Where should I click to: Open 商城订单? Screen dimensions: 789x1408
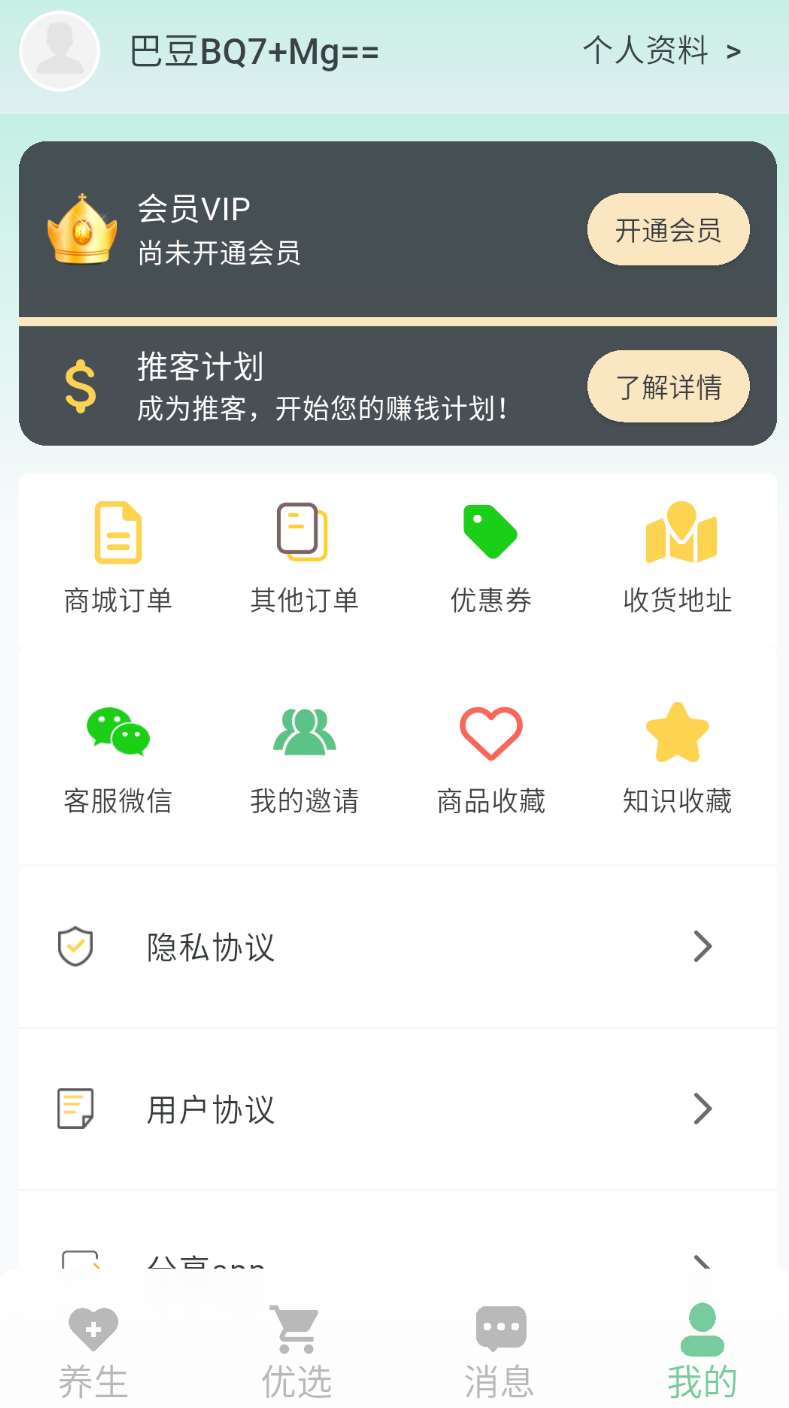(x=118, y=557)
